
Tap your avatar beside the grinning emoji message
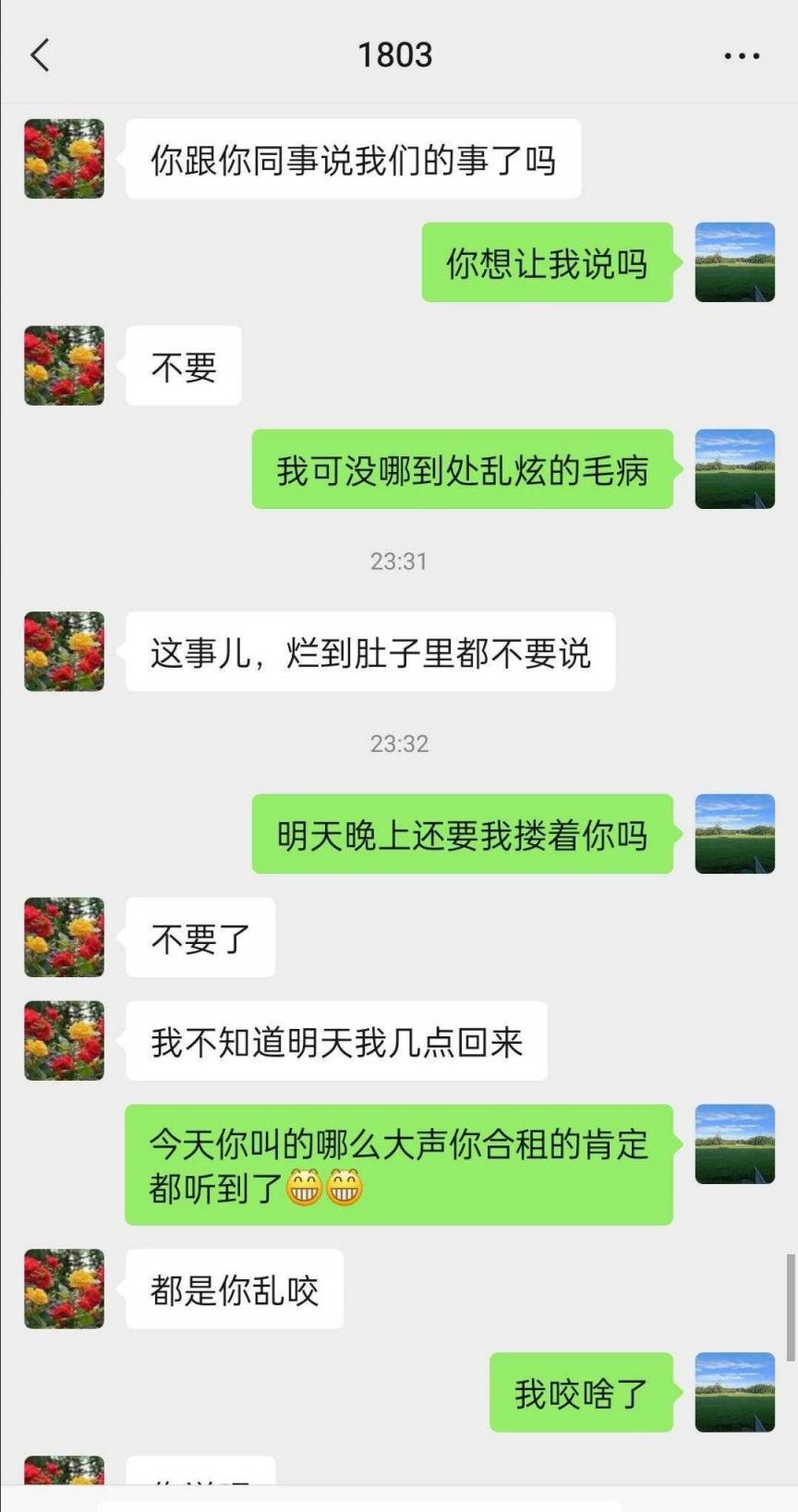pos(734,1145)
